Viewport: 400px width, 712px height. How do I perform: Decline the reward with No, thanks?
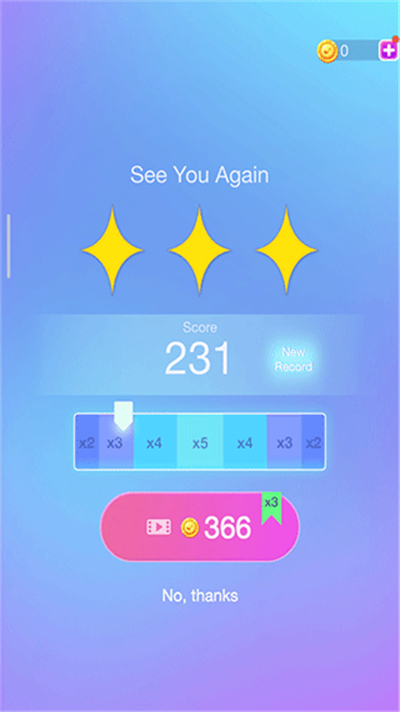click(x=200, y=595)
